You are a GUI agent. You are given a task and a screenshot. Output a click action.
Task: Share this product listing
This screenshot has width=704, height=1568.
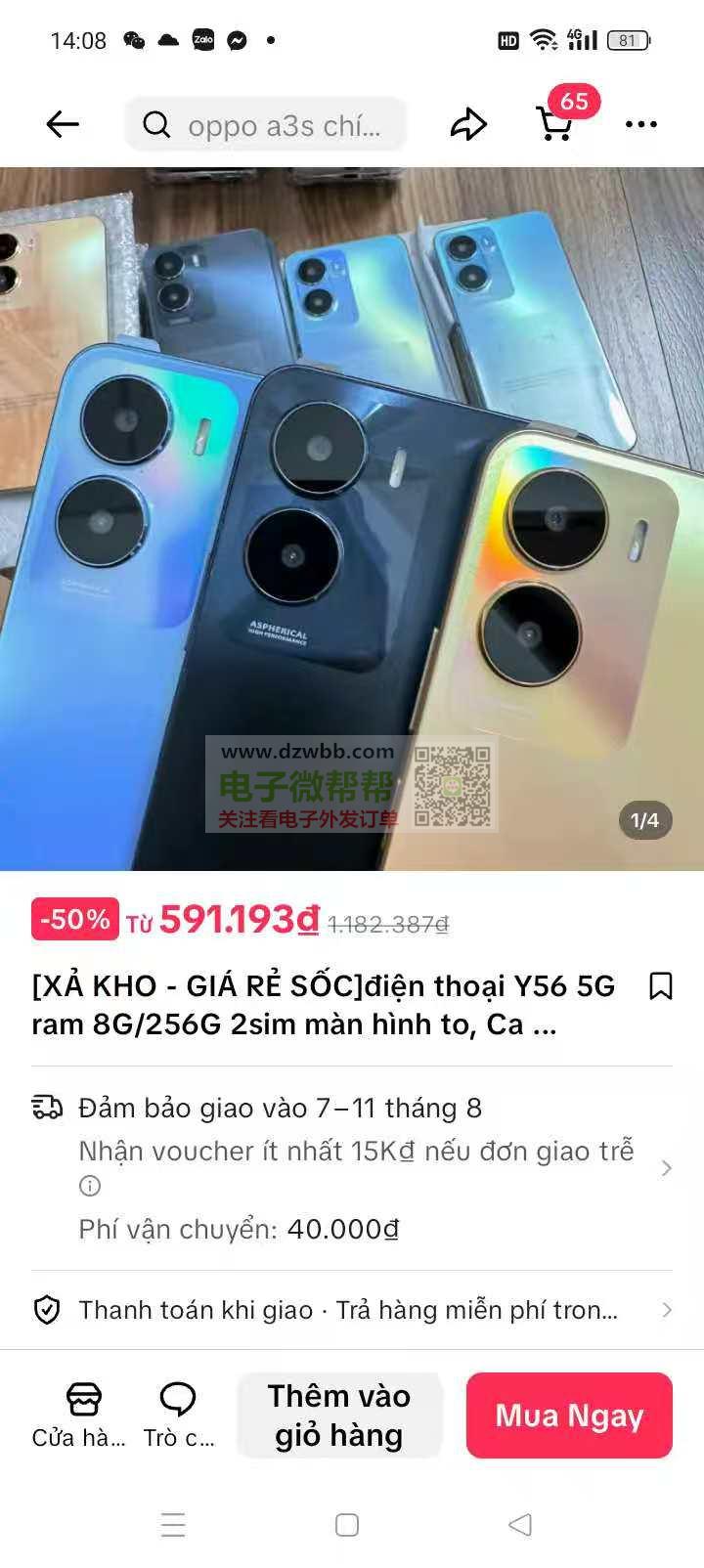(468, 124)
